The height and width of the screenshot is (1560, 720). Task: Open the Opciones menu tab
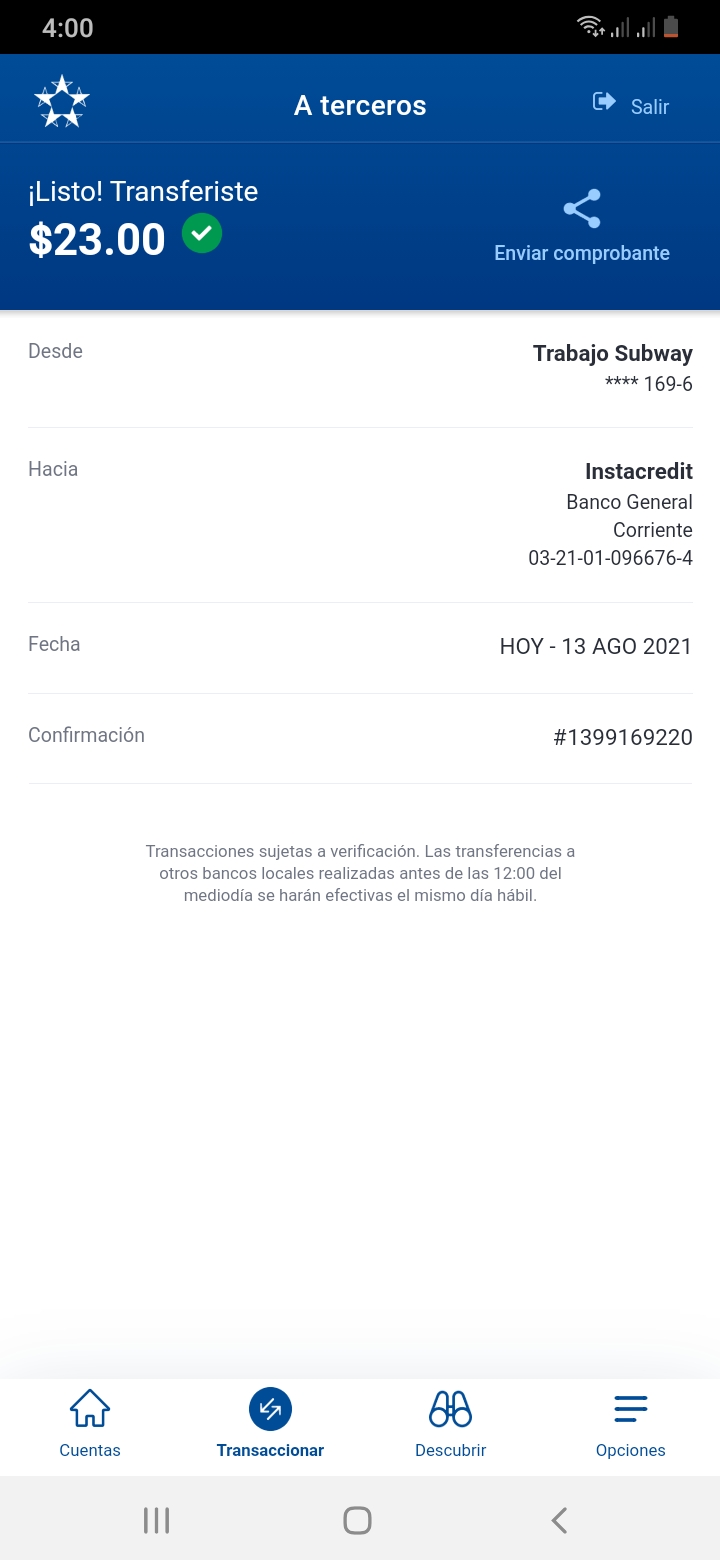[630, 1425]
